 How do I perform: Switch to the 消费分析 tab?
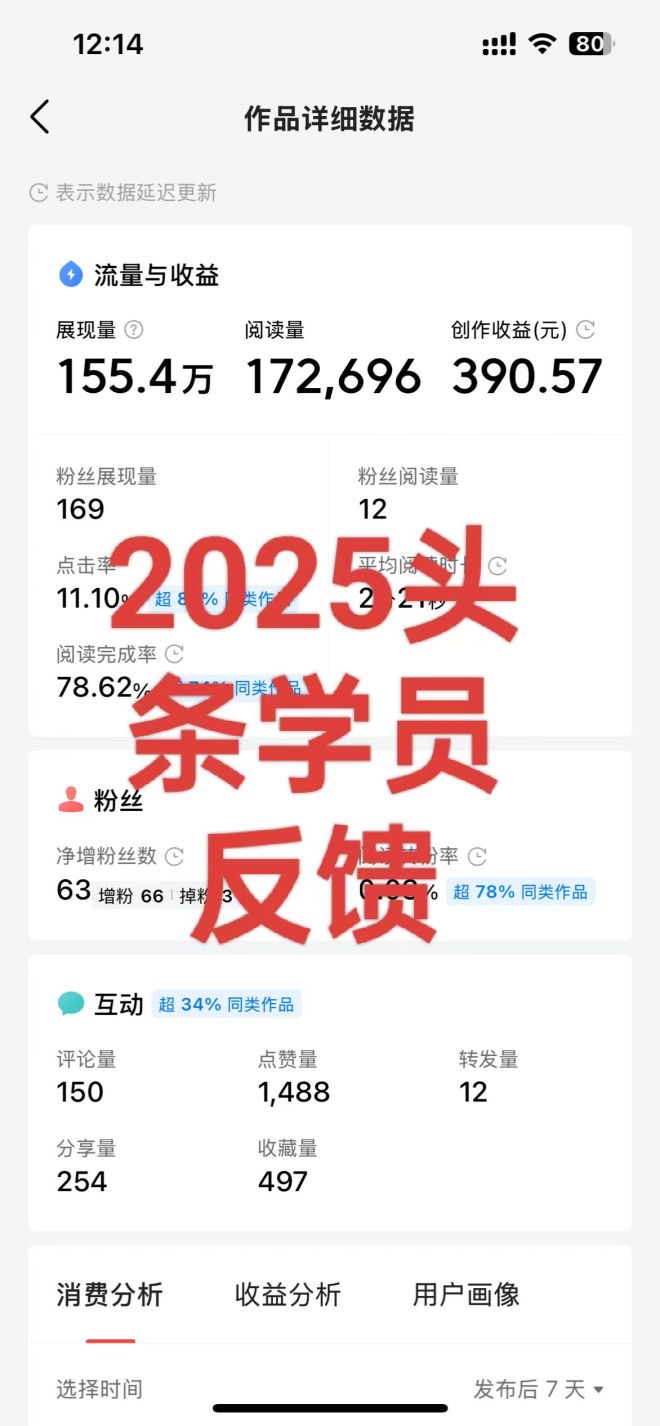point(109,1295)
